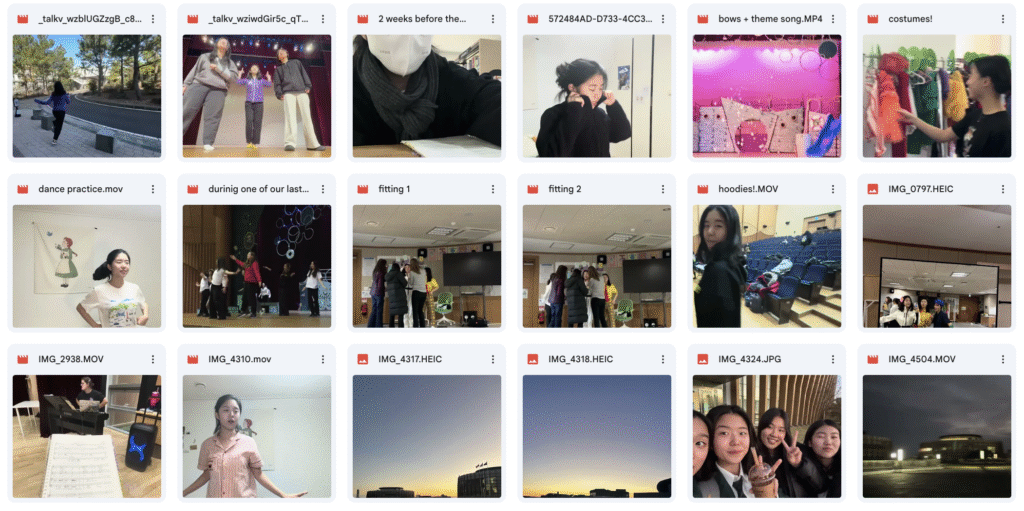The image size is (1024, 511).
Task: Open the sunset photo IMG_4317.HEIC
Action: pos(427,437)
